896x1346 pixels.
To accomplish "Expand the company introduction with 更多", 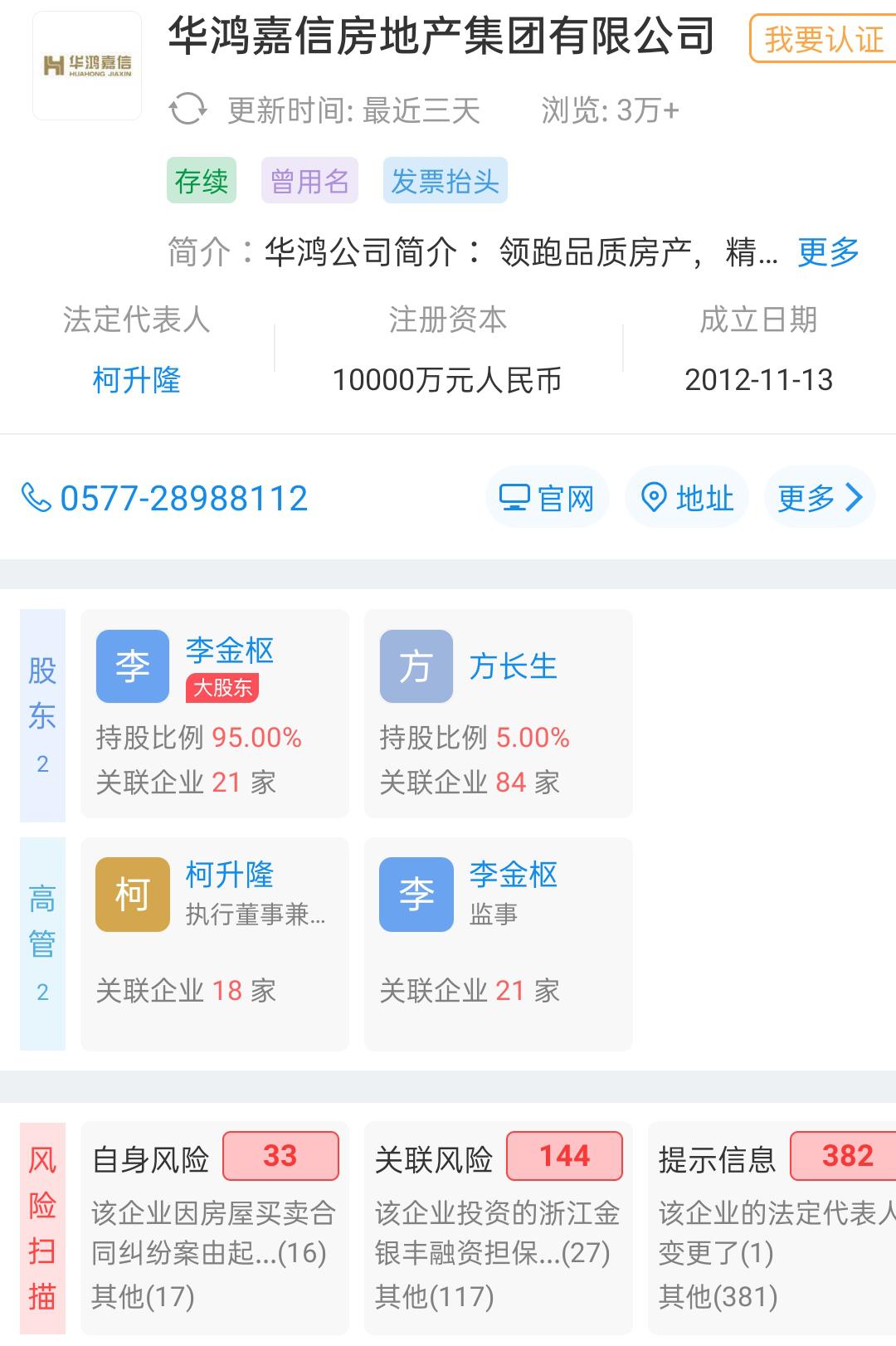I will coord(826,253).
